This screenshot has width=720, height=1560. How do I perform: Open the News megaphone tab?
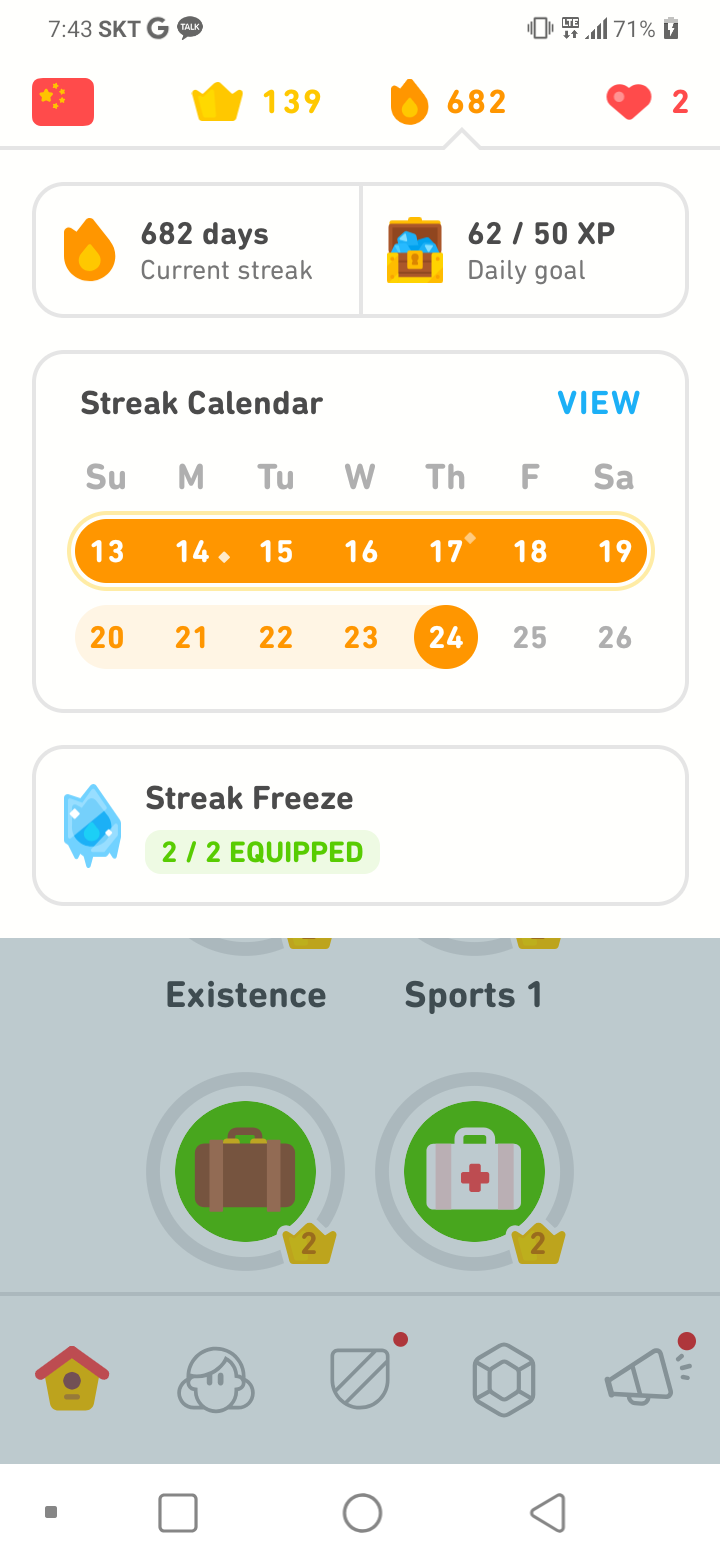[647, 1379]
